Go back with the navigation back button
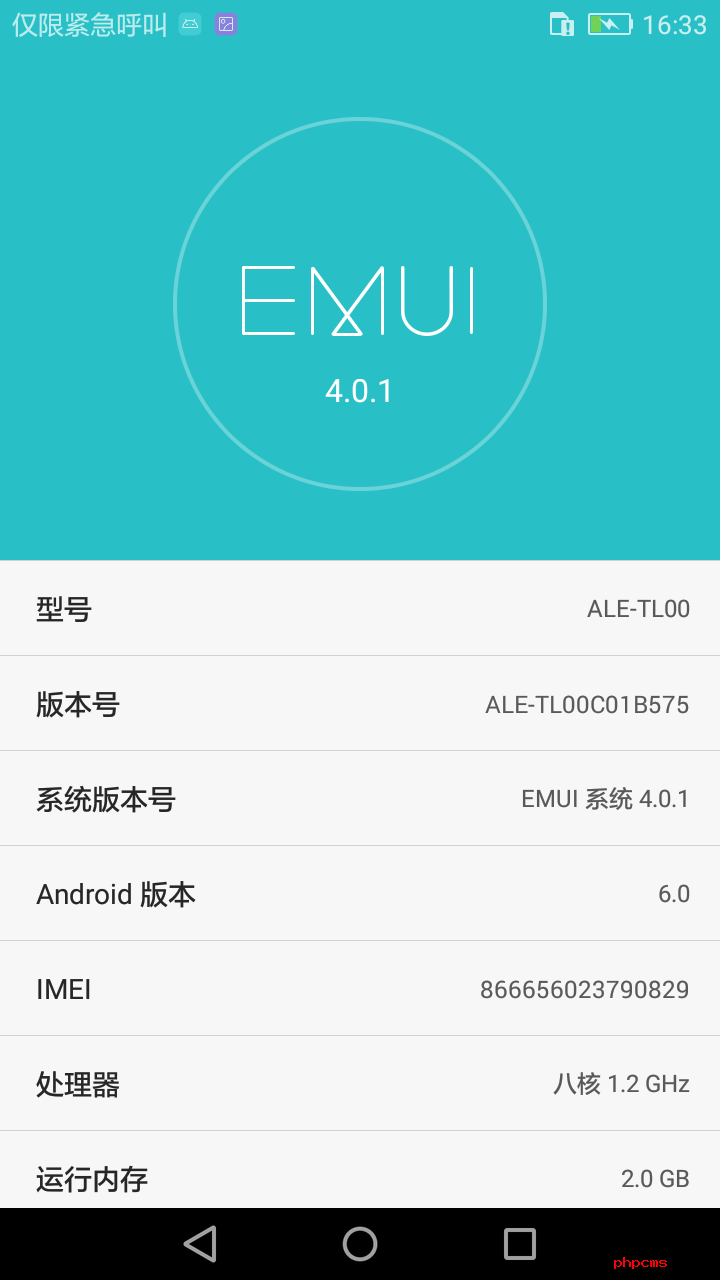The width and height of the screenshot is (720, 1280). point(200,1244)
